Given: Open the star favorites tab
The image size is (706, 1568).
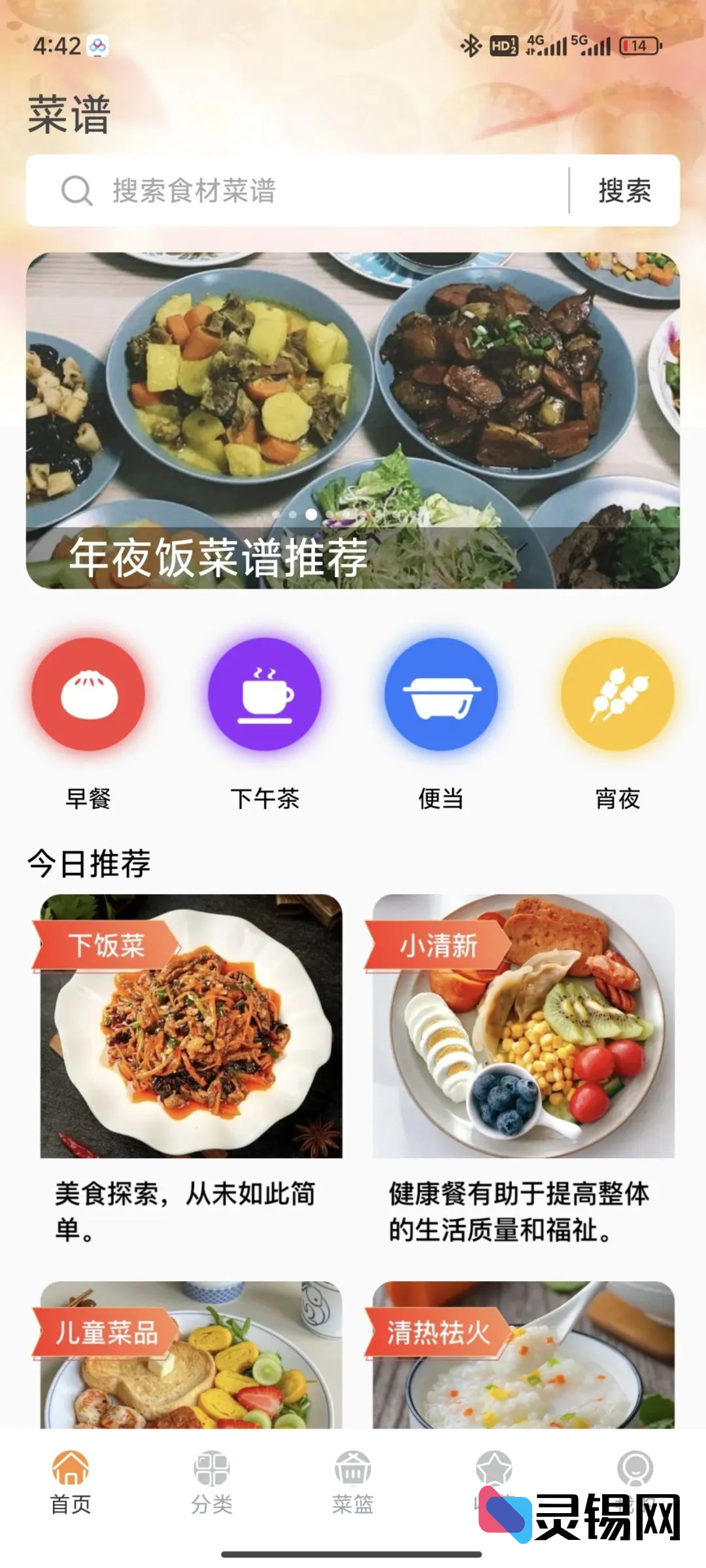Looking at the screenshot, I should click(x=494, y=1470).
